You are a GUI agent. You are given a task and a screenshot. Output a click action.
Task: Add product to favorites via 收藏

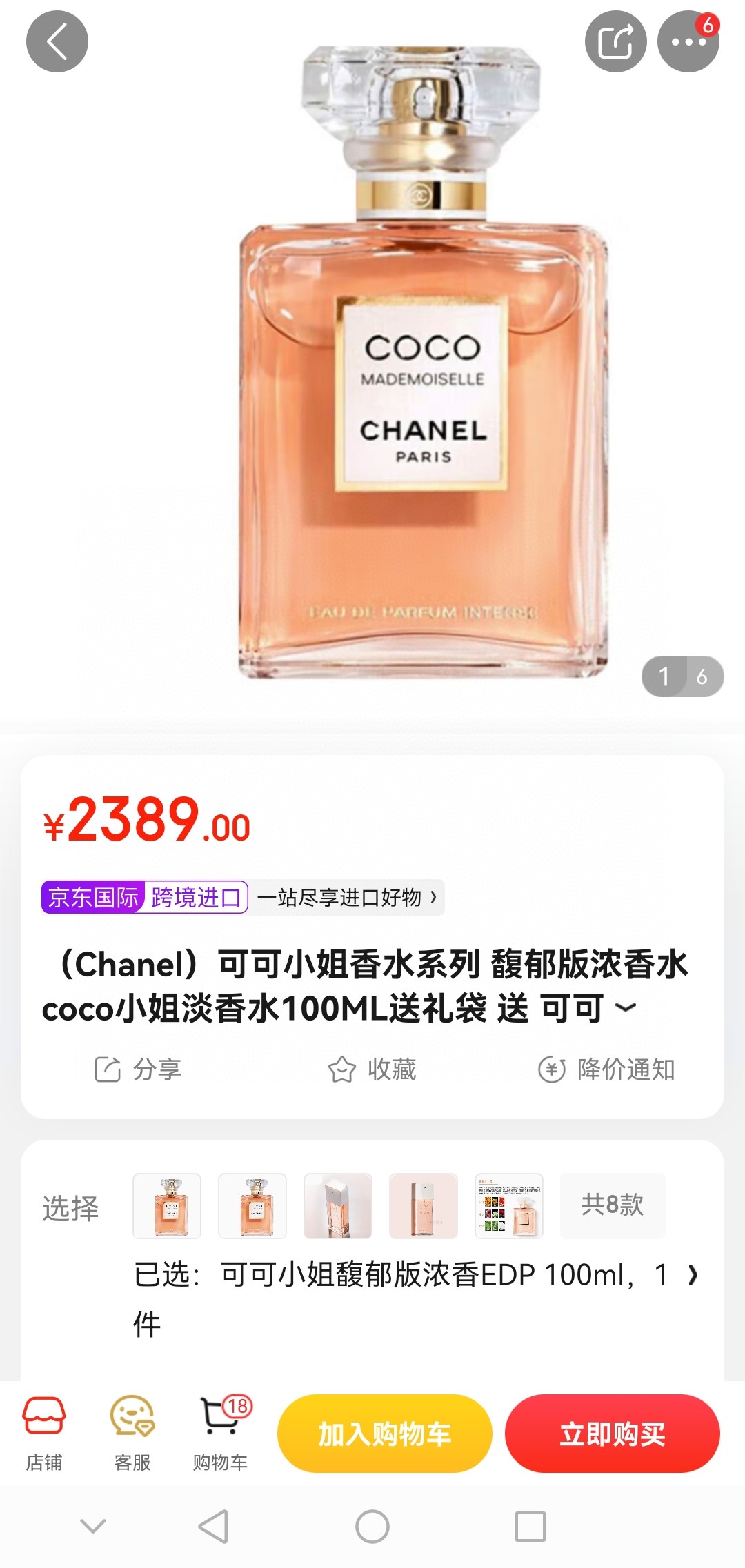click(372, 1069)
